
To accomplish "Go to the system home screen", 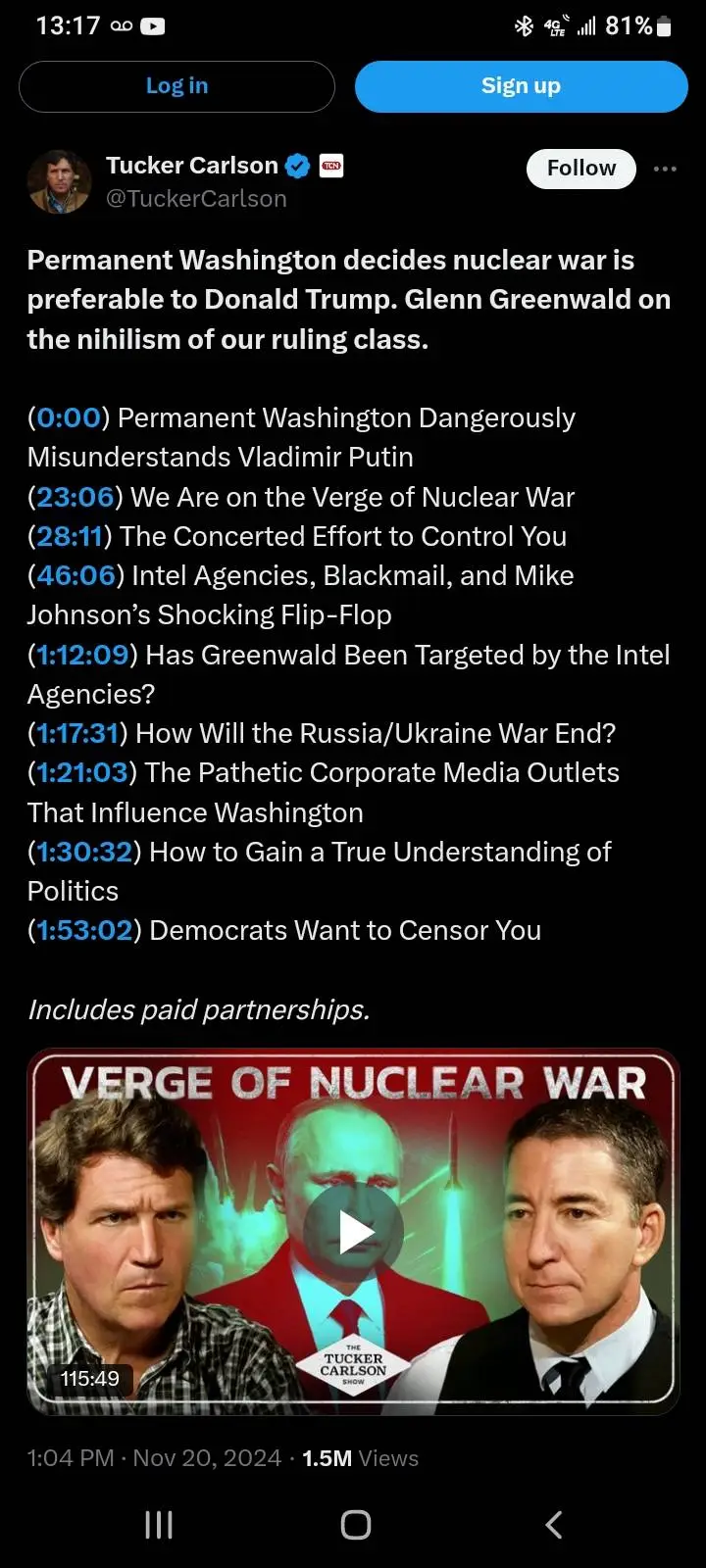I will click(355, 1524).
